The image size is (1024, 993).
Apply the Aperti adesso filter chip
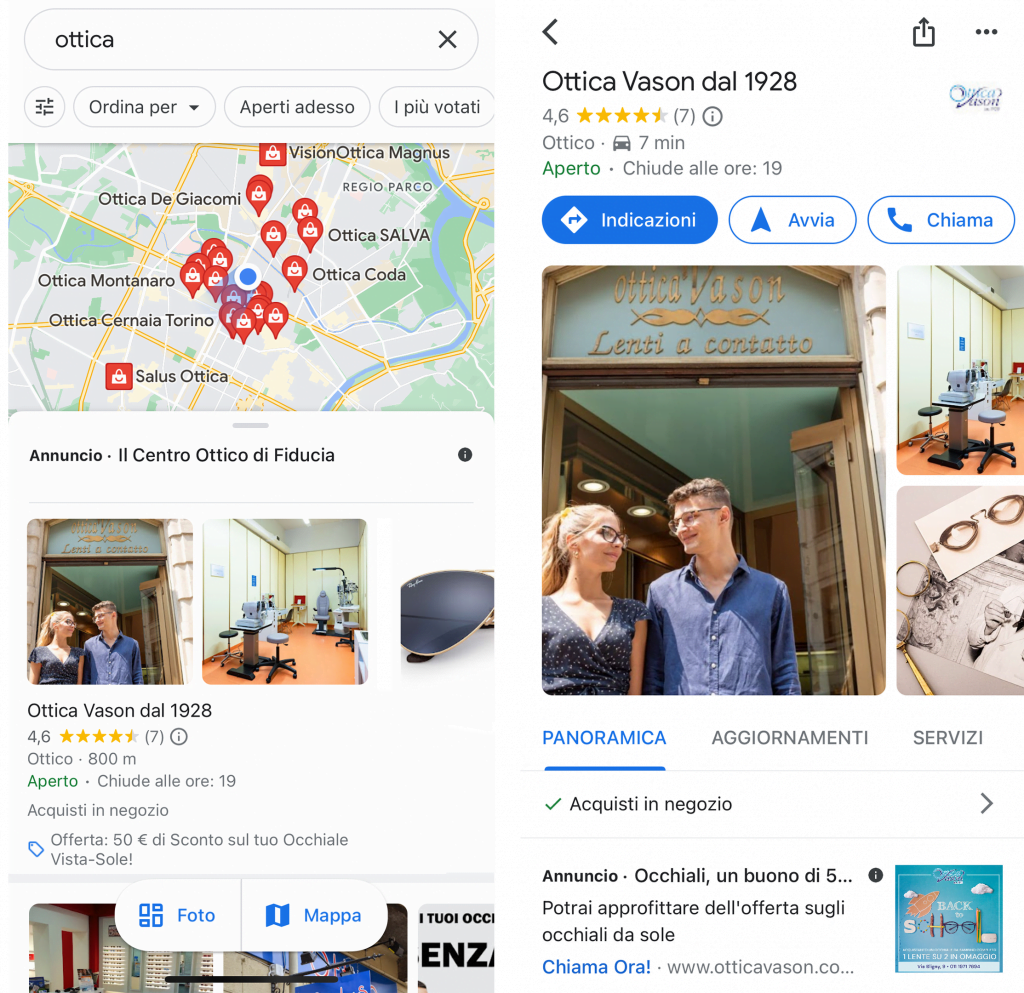(x=297, y=107)
